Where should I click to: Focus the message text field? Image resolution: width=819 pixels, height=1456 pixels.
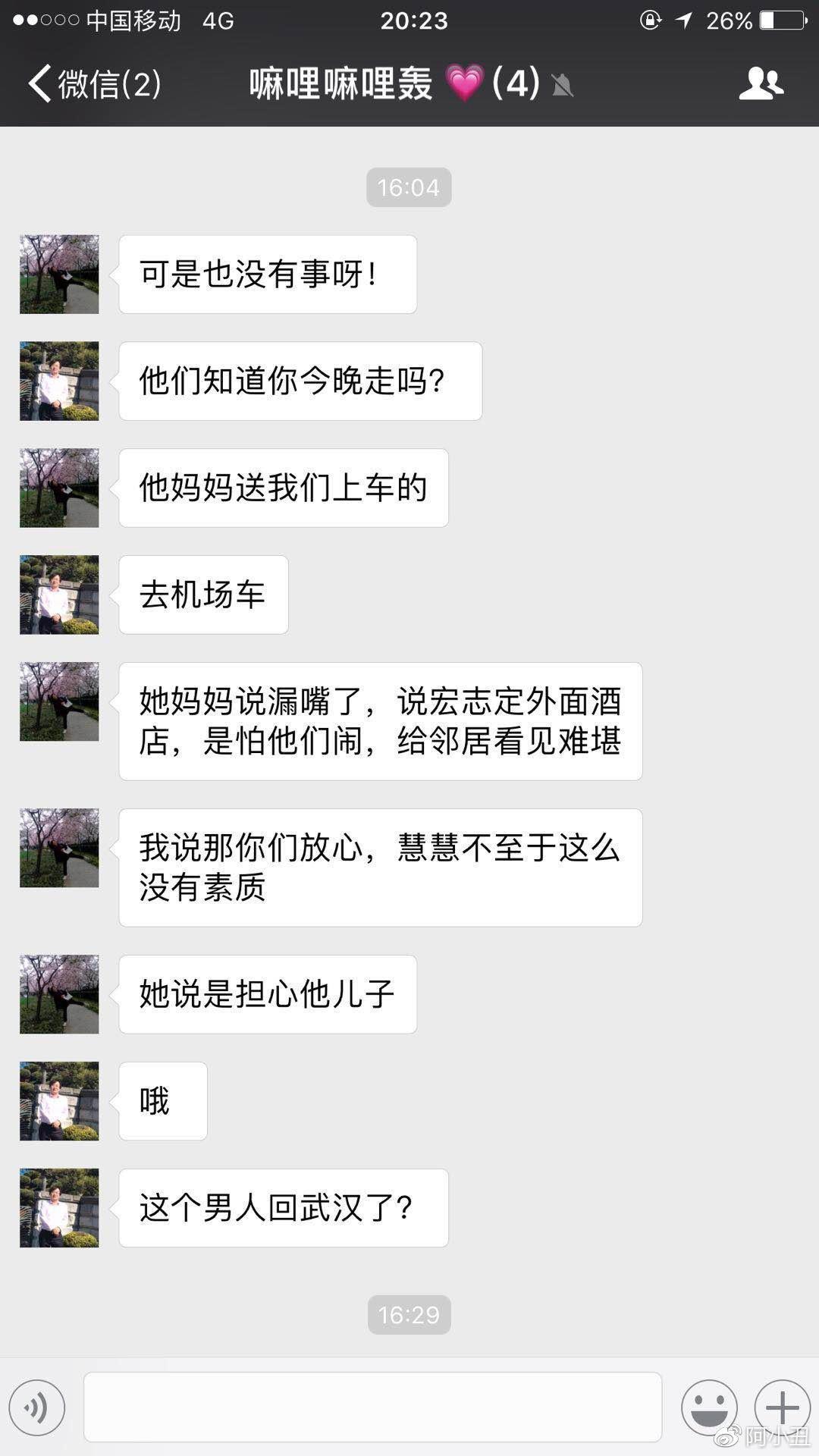(372, 1407)
